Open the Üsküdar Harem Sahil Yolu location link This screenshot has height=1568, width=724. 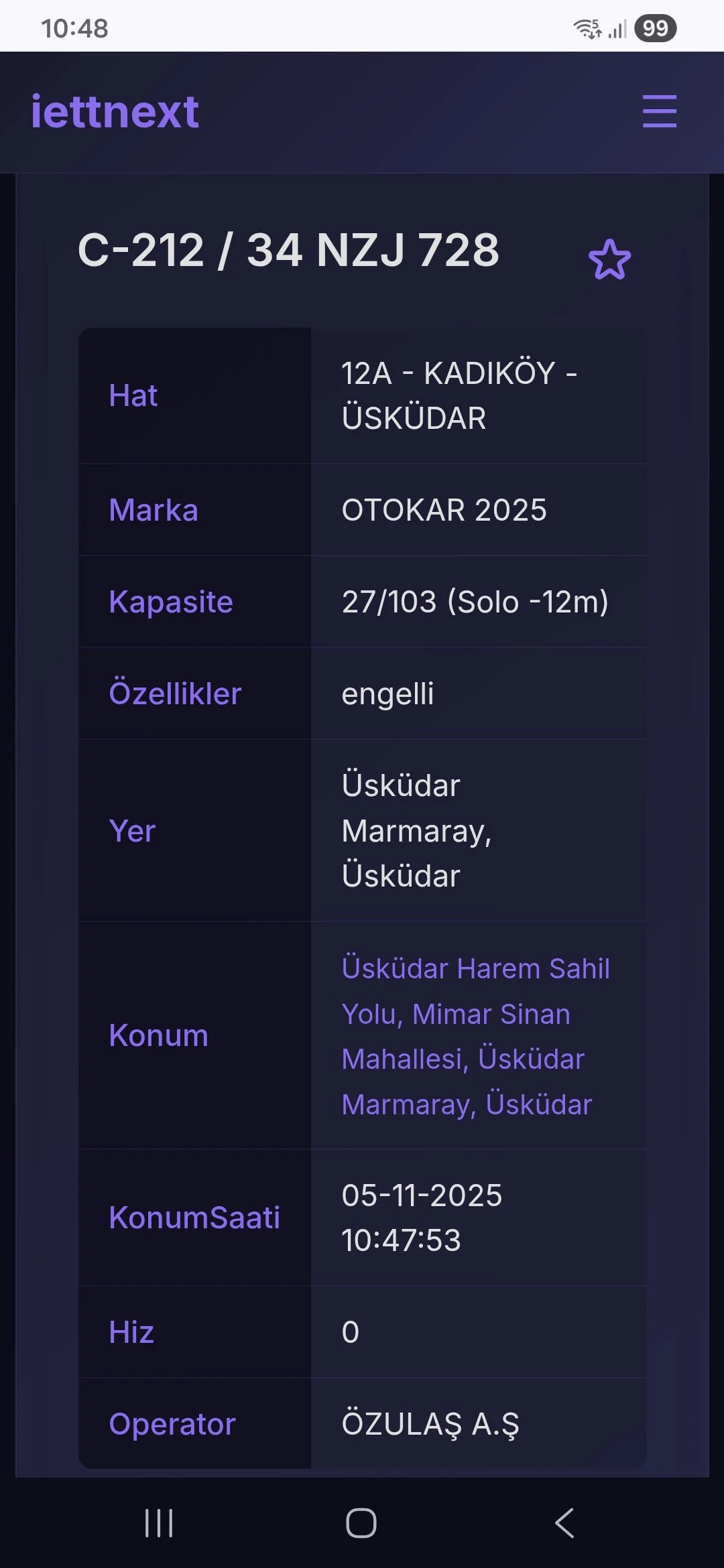(475, 1036)
